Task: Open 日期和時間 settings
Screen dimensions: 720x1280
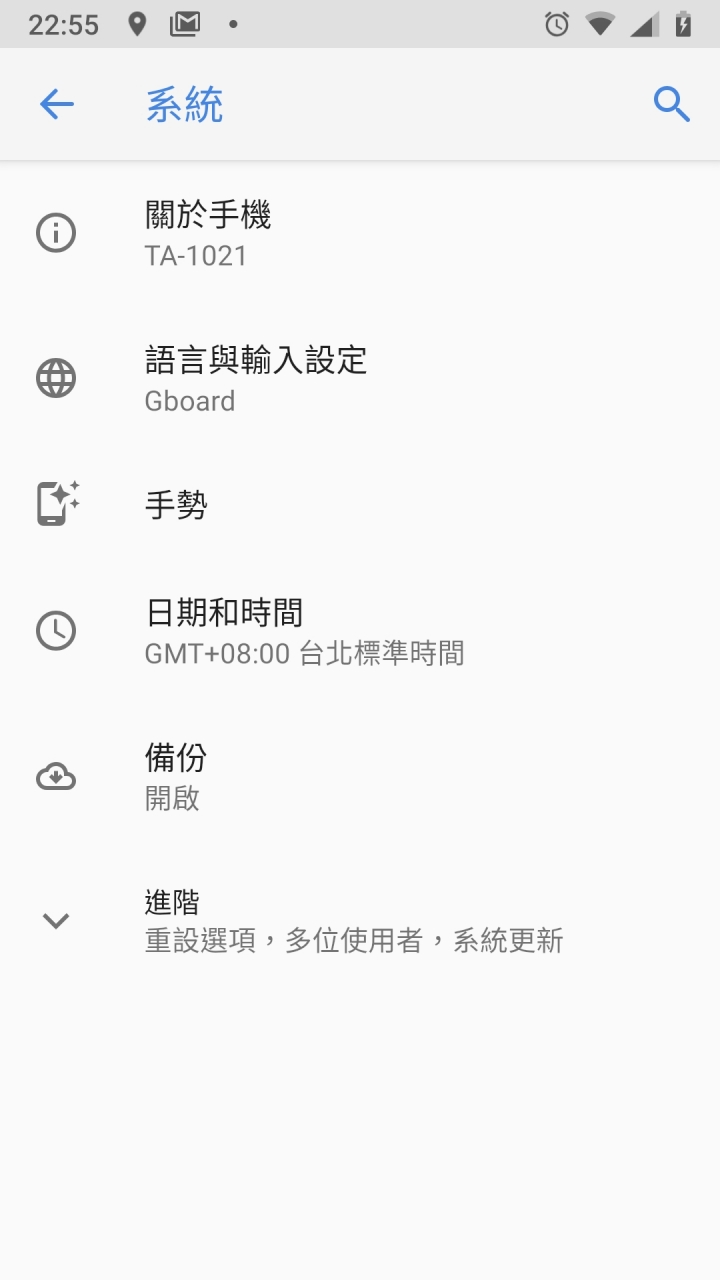Action: [x=360, y=631]
